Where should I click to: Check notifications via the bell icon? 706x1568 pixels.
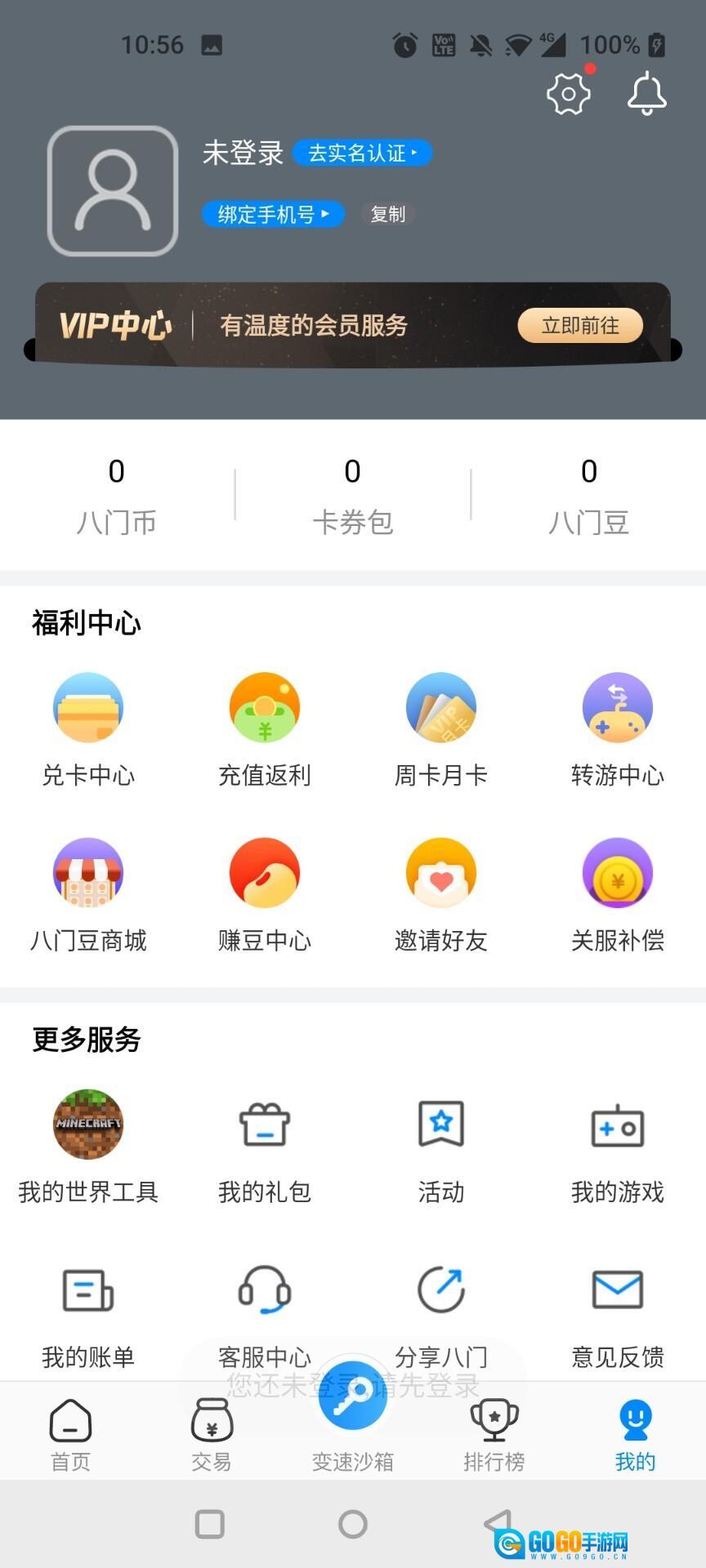[647, 92]
